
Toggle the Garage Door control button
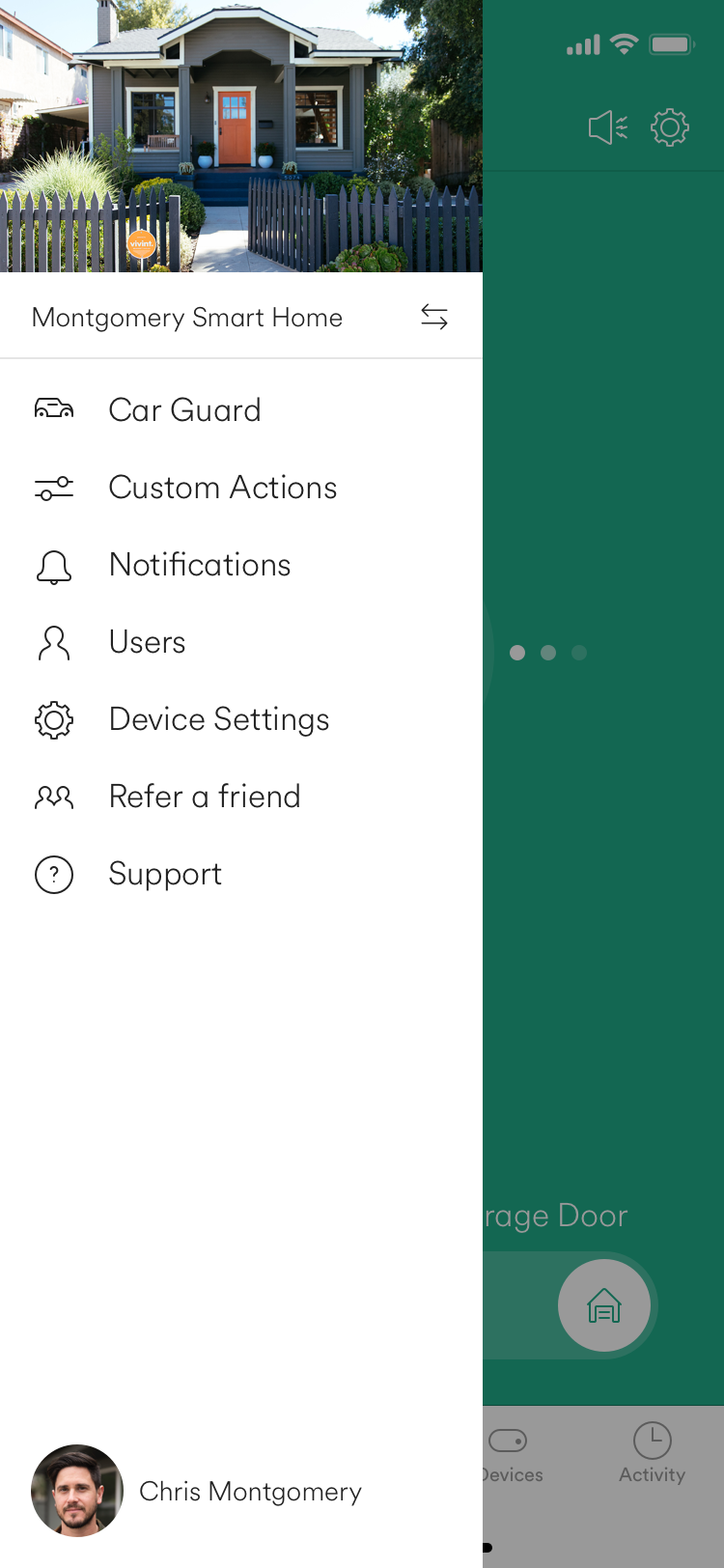(604, 1304)
